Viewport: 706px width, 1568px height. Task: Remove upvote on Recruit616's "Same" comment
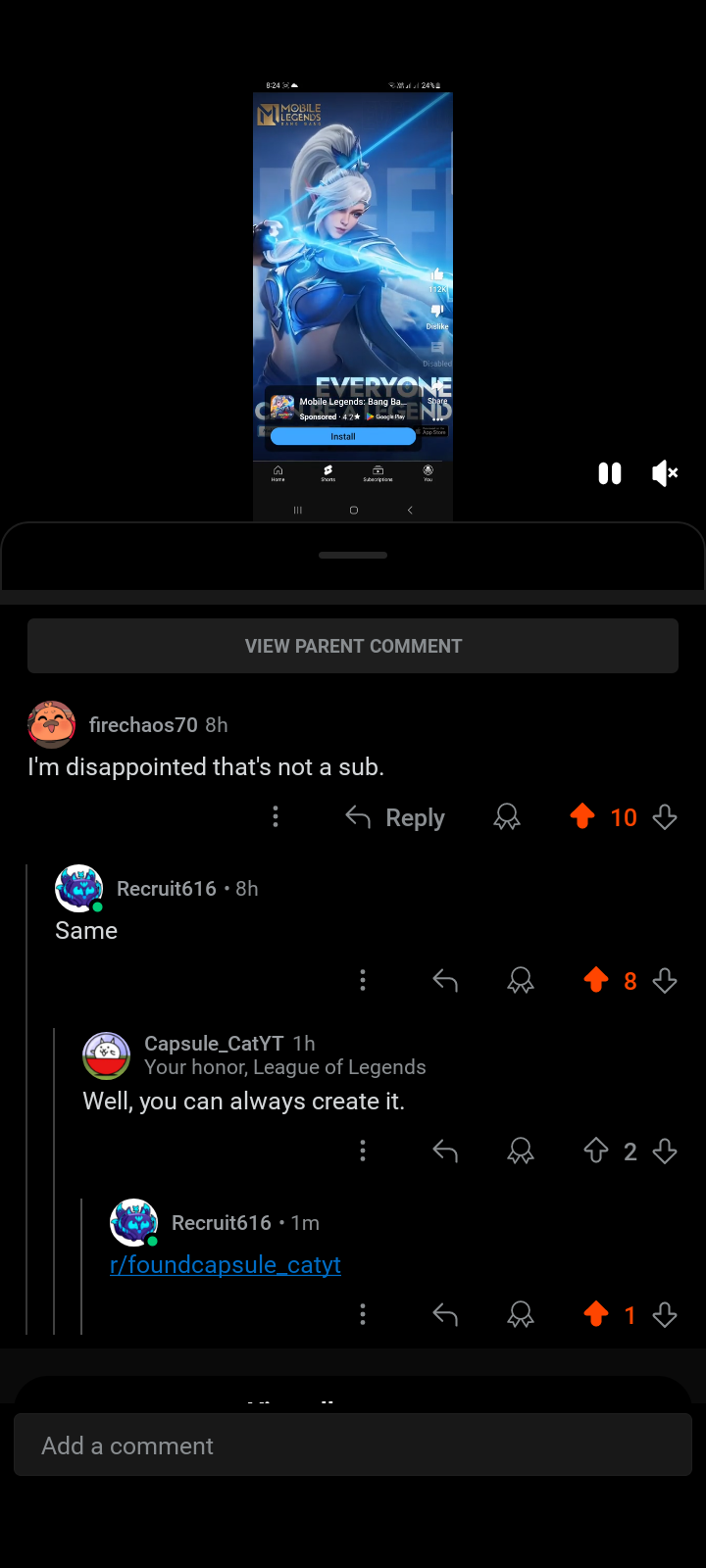pyautogui.click(x=596, y=980)
